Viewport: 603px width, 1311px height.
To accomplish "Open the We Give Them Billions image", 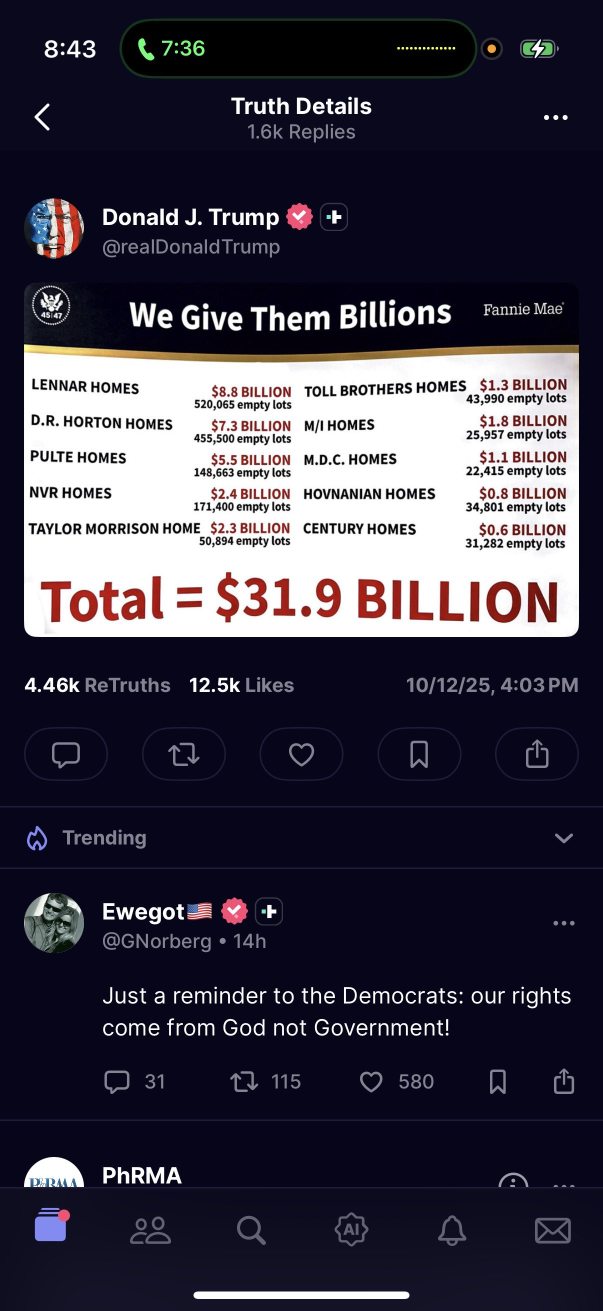I will 301,460.
